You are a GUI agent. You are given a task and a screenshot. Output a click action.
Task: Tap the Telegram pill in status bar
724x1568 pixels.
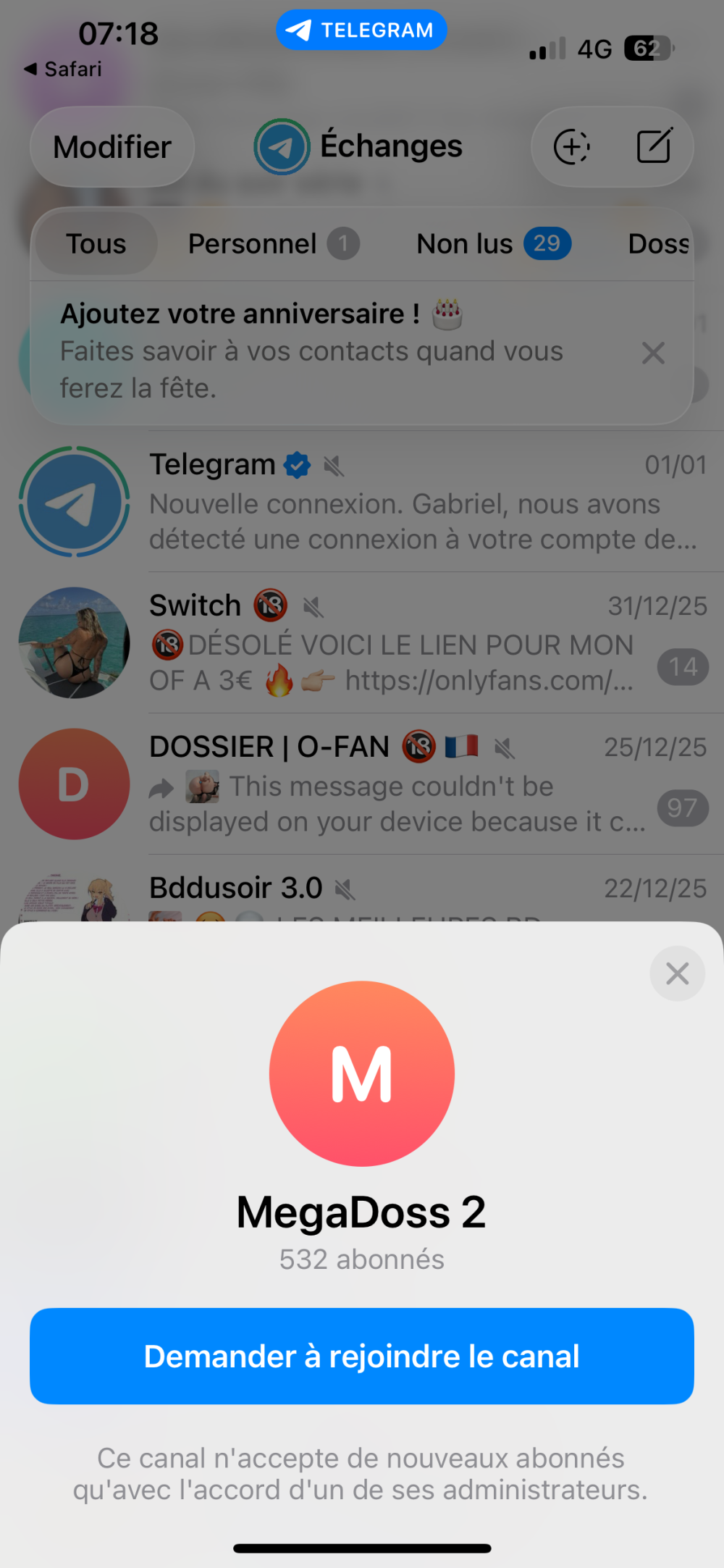361,30
